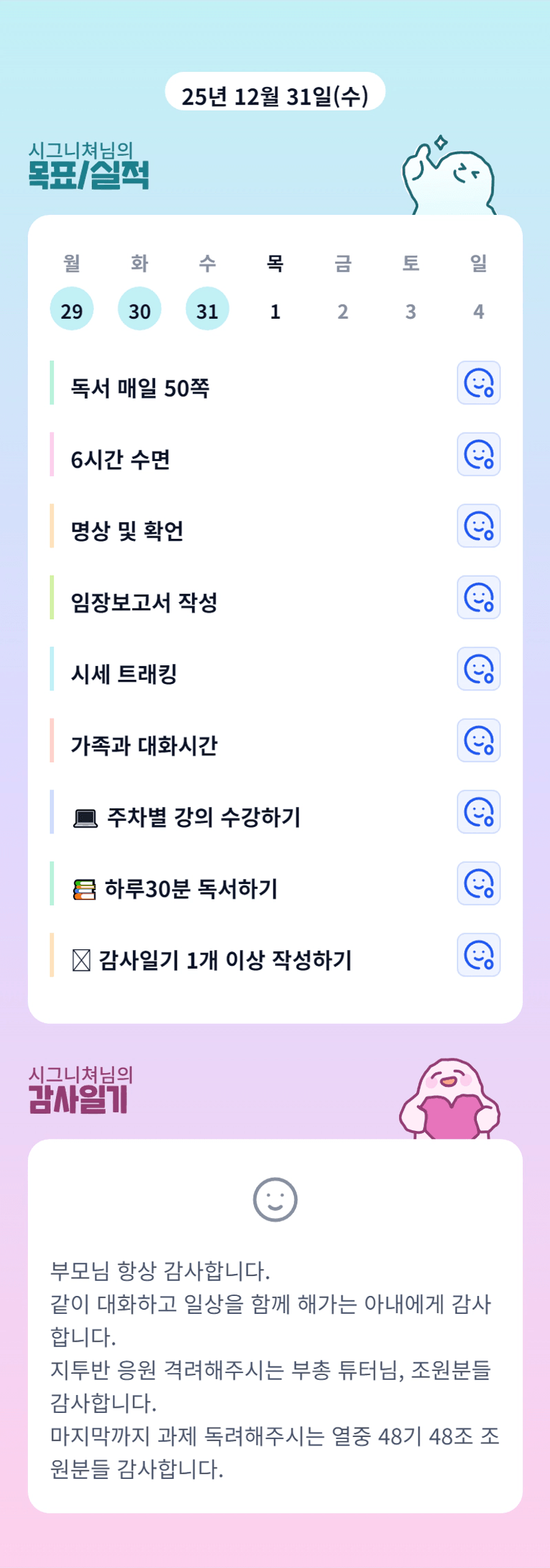The width and height of the screenshot is (550, 1568).
Task: Switch to Saturday the 3rd
Action: 411,311
